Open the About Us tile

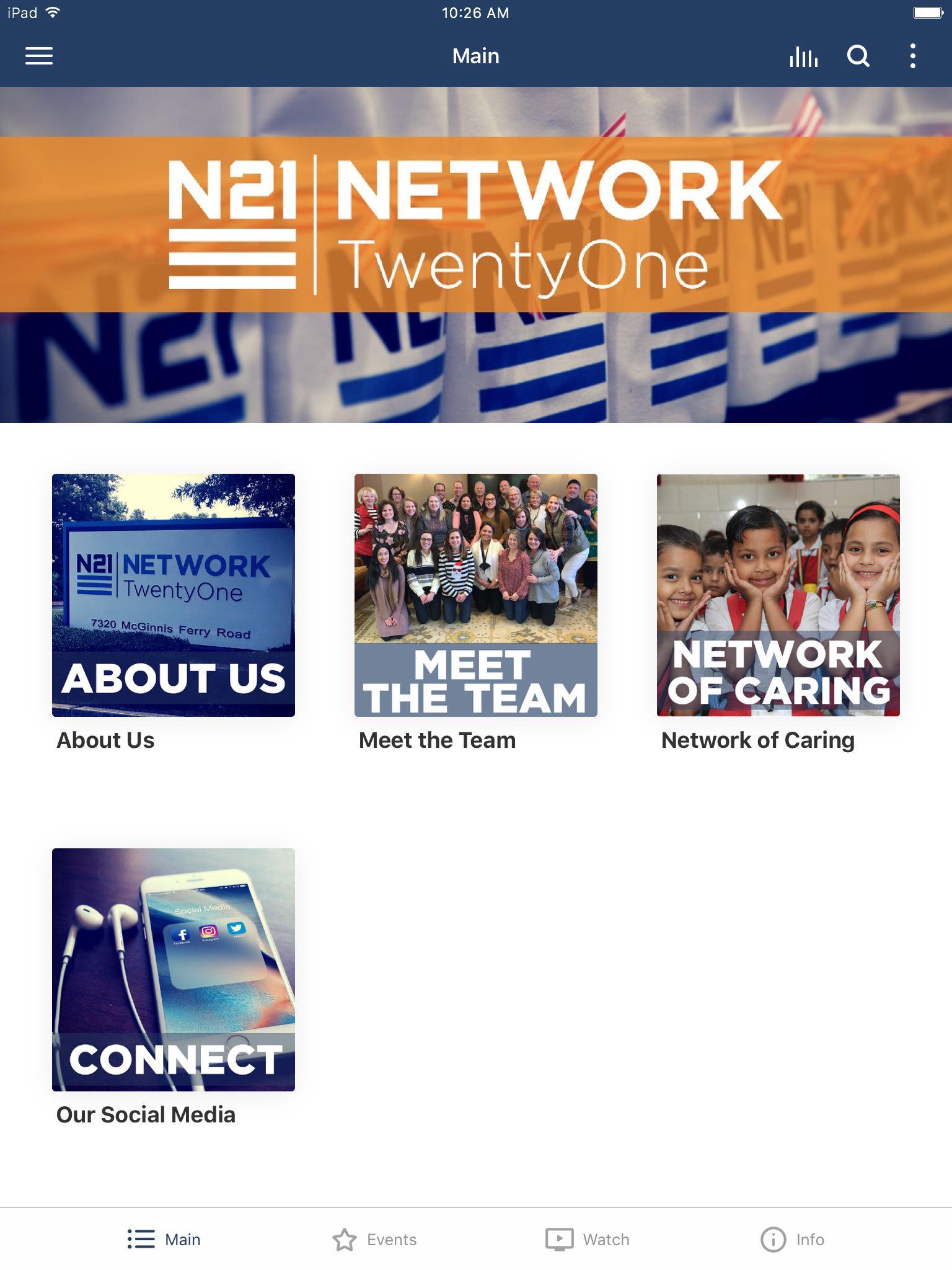point(174,595)
